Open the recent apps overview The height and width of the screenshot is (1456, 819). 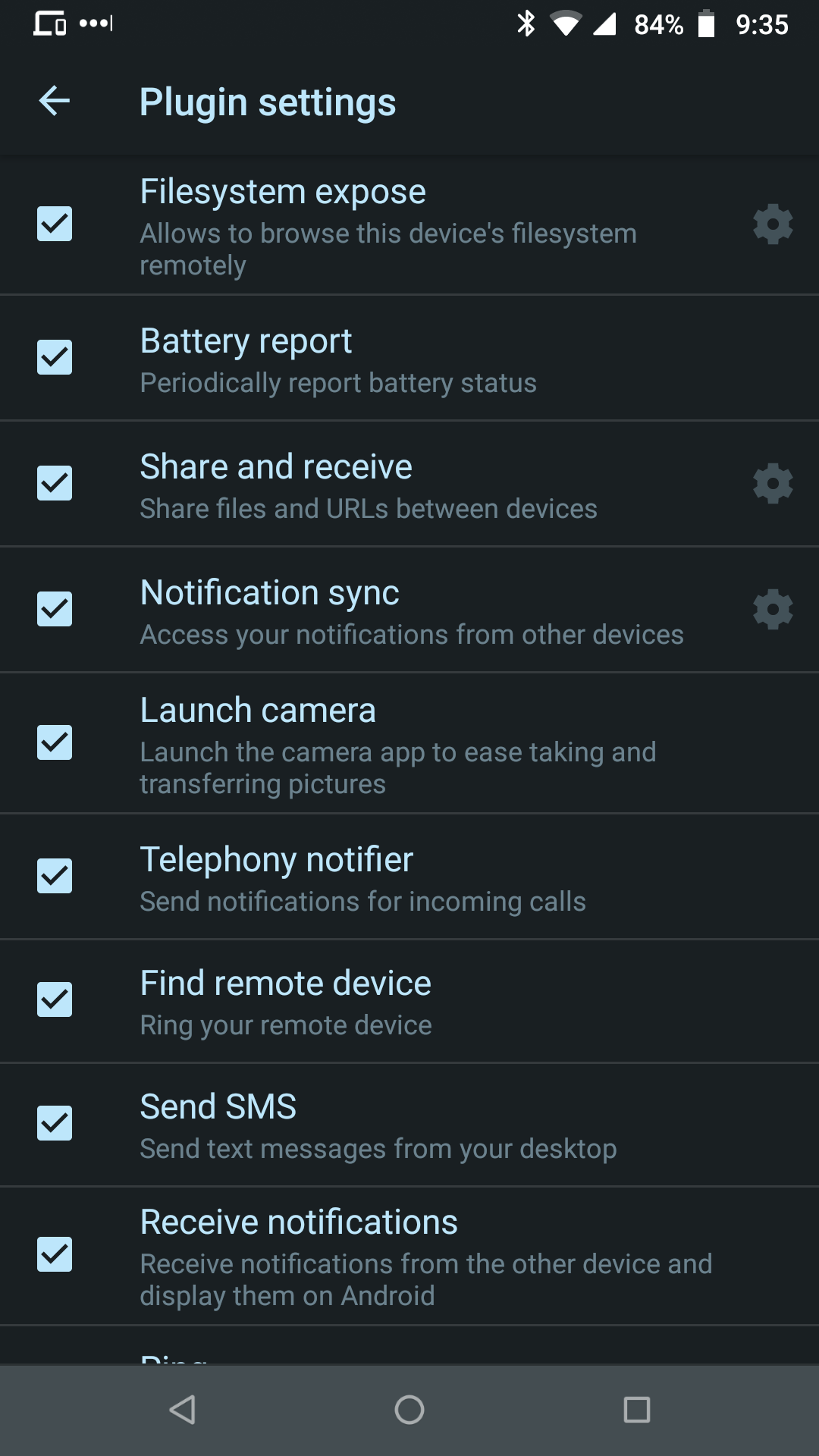tap(637, 1410)
